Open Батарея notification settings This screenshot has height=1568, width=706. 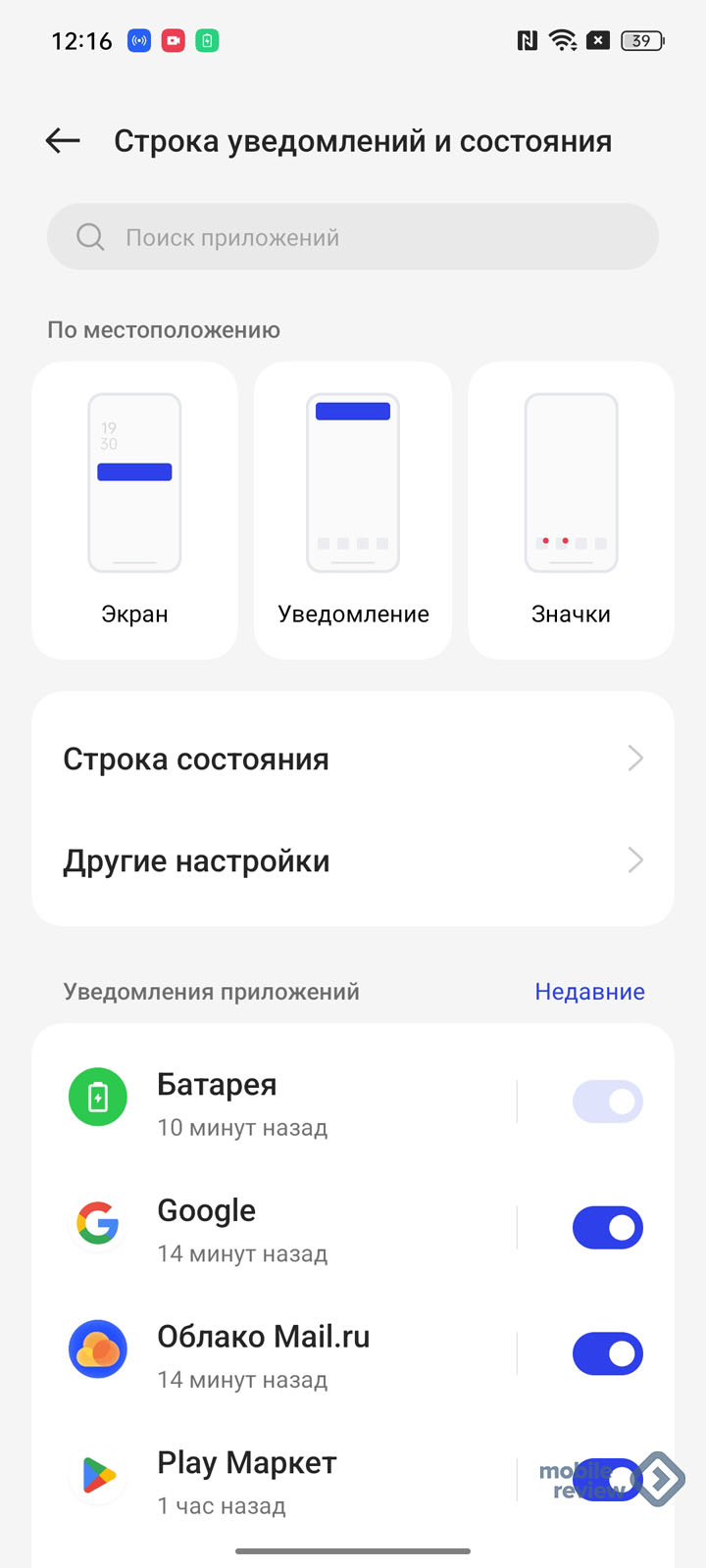[275, 1102]
